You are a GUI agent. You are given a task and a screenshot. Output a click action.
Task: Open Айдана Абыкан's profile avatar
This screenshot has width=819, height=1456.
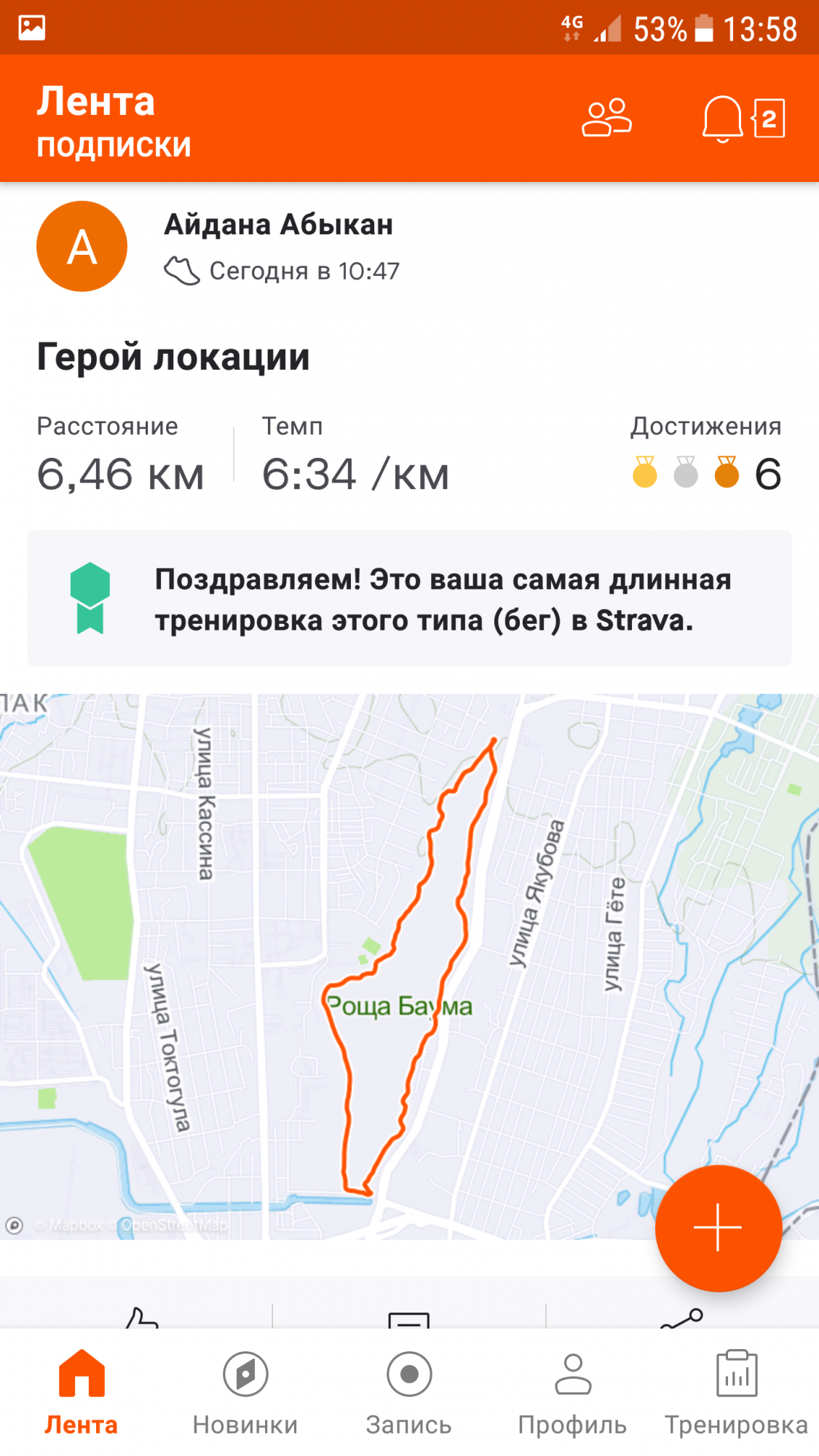coord(82,247)
